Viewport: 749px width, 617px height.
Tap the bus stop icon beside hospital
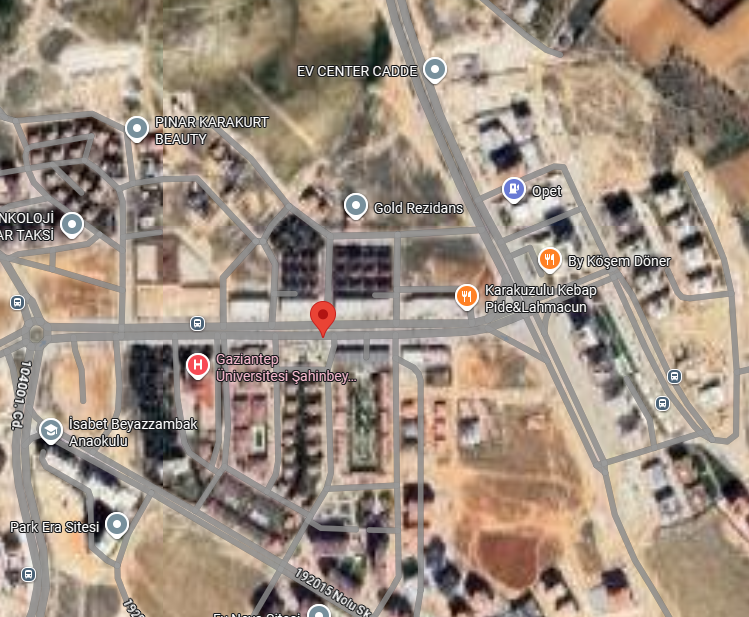tap(198, 324)
